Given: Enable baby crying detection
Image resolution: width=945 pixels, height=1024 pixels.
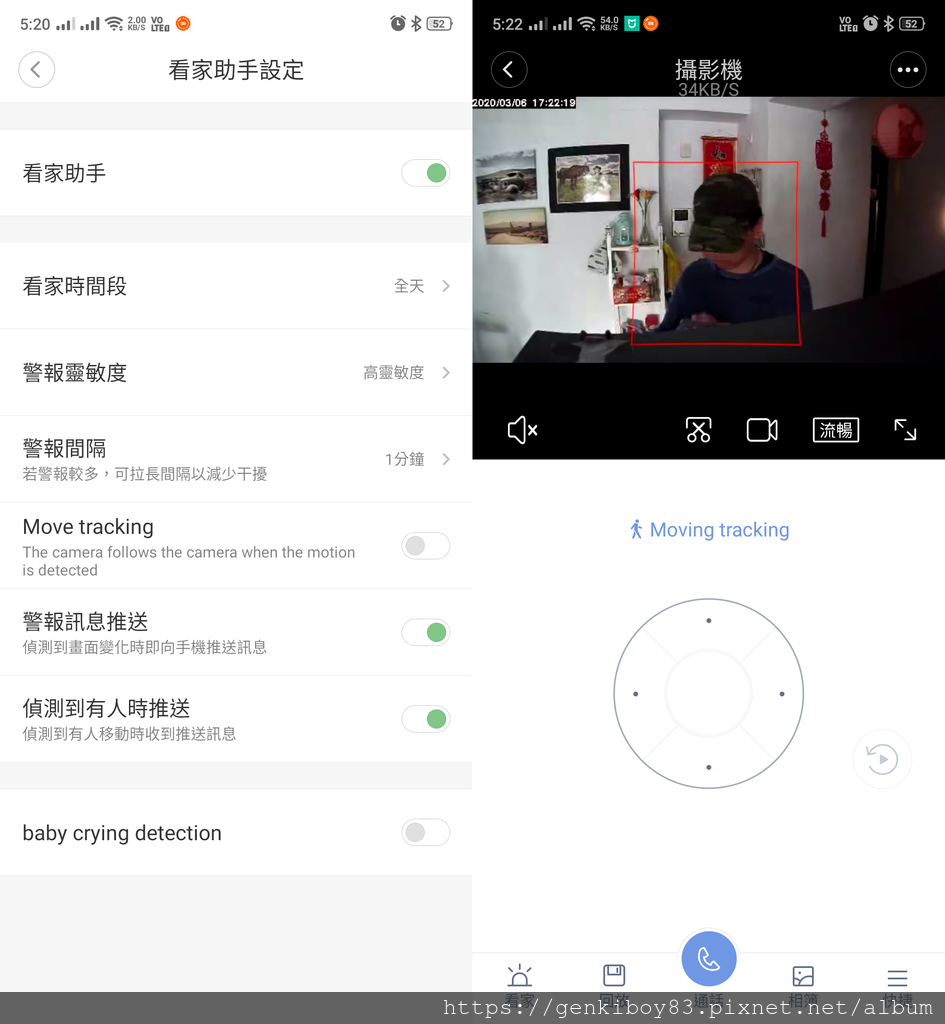Looking at the screenshot, I should point(426,833).
